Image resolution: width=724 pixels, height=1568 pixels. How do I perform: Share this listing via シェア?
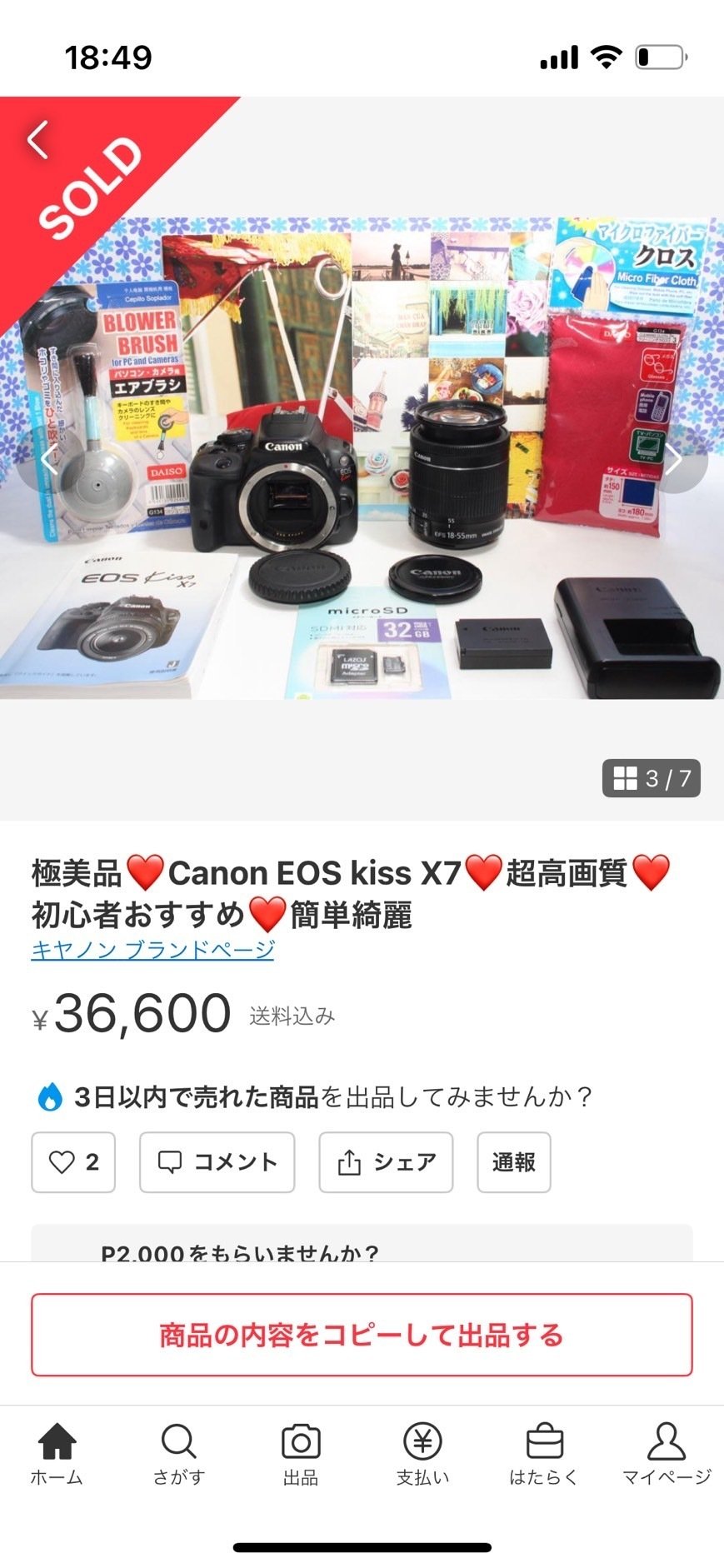(386, 1162)
